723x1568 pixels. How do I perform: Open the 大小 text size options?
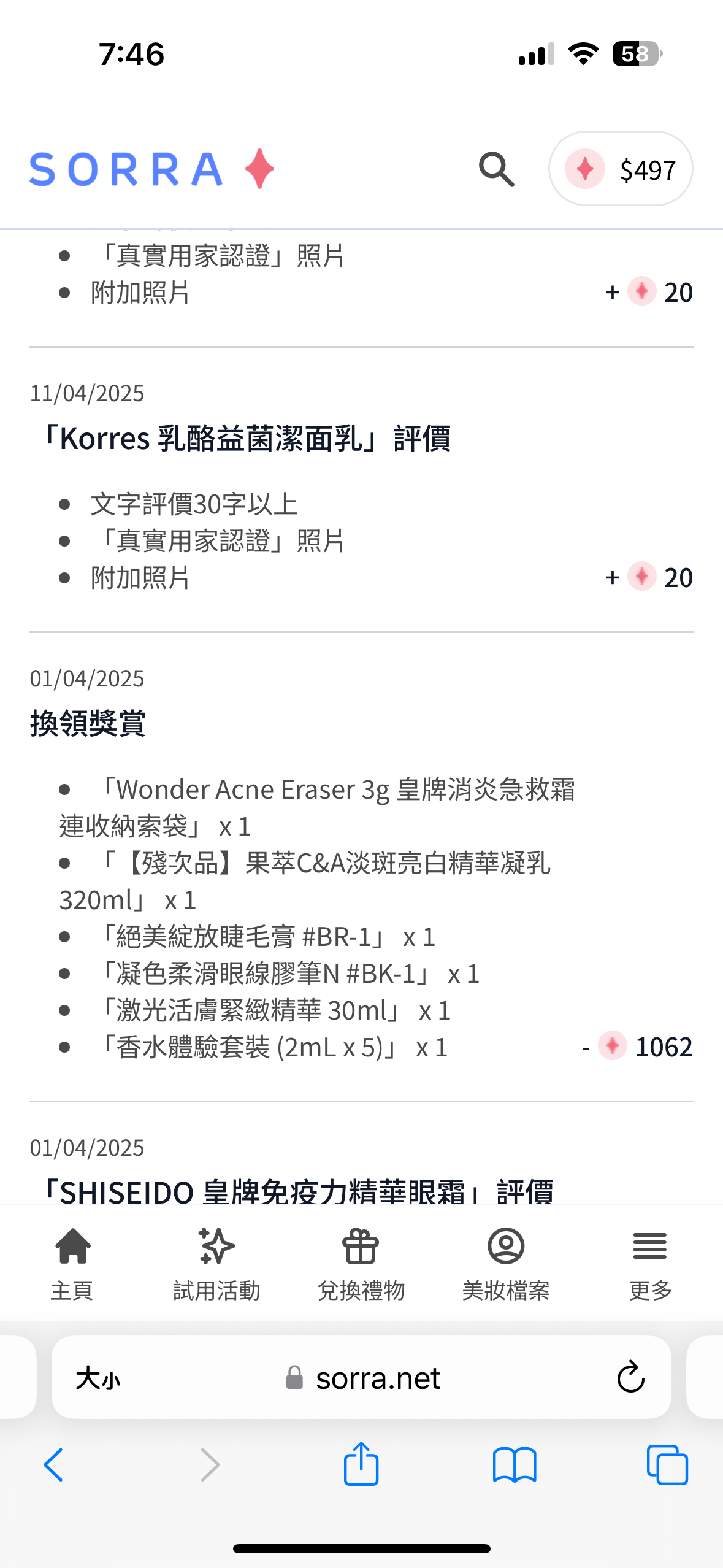coord(98,1378)
